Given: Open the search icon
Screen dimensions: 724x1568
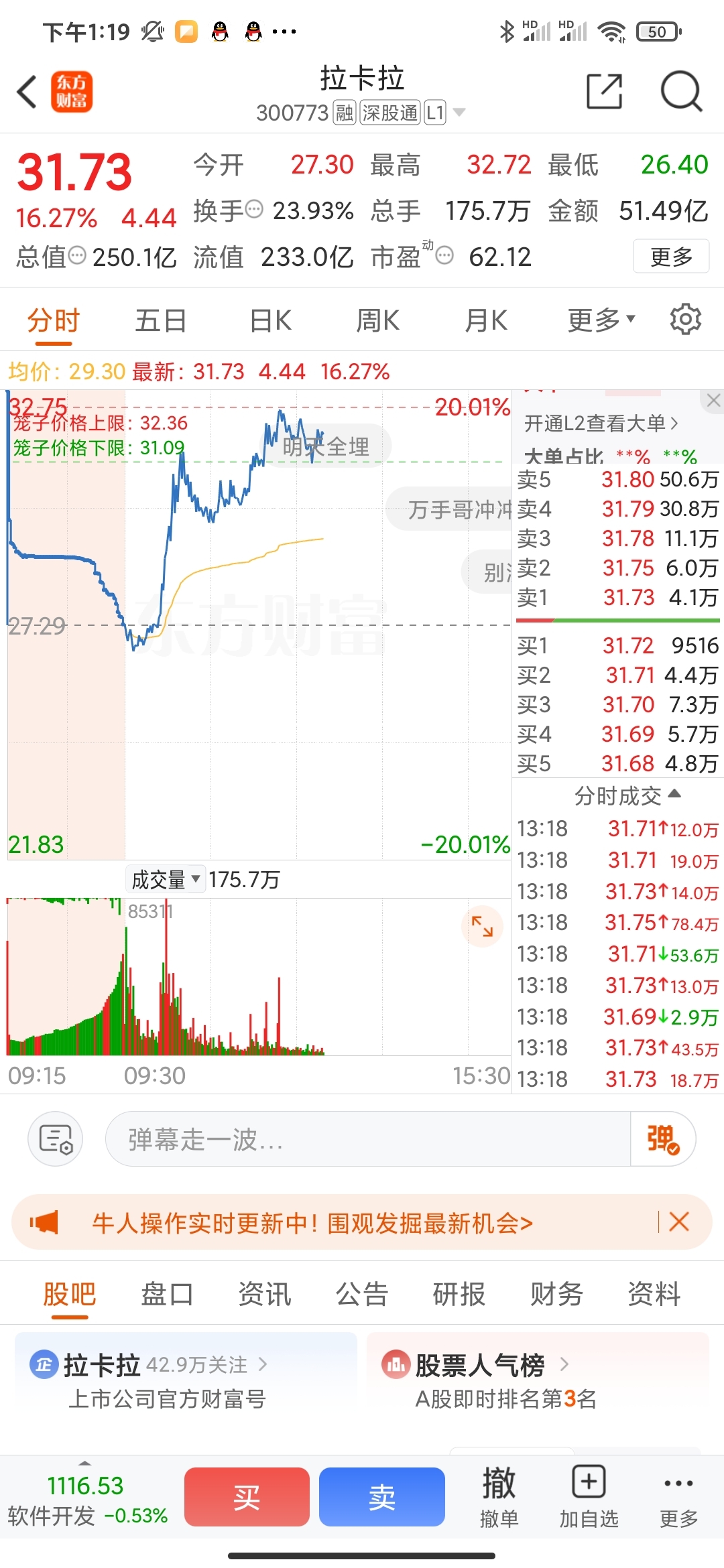Looking at the screenshot, I should (681, 91).
